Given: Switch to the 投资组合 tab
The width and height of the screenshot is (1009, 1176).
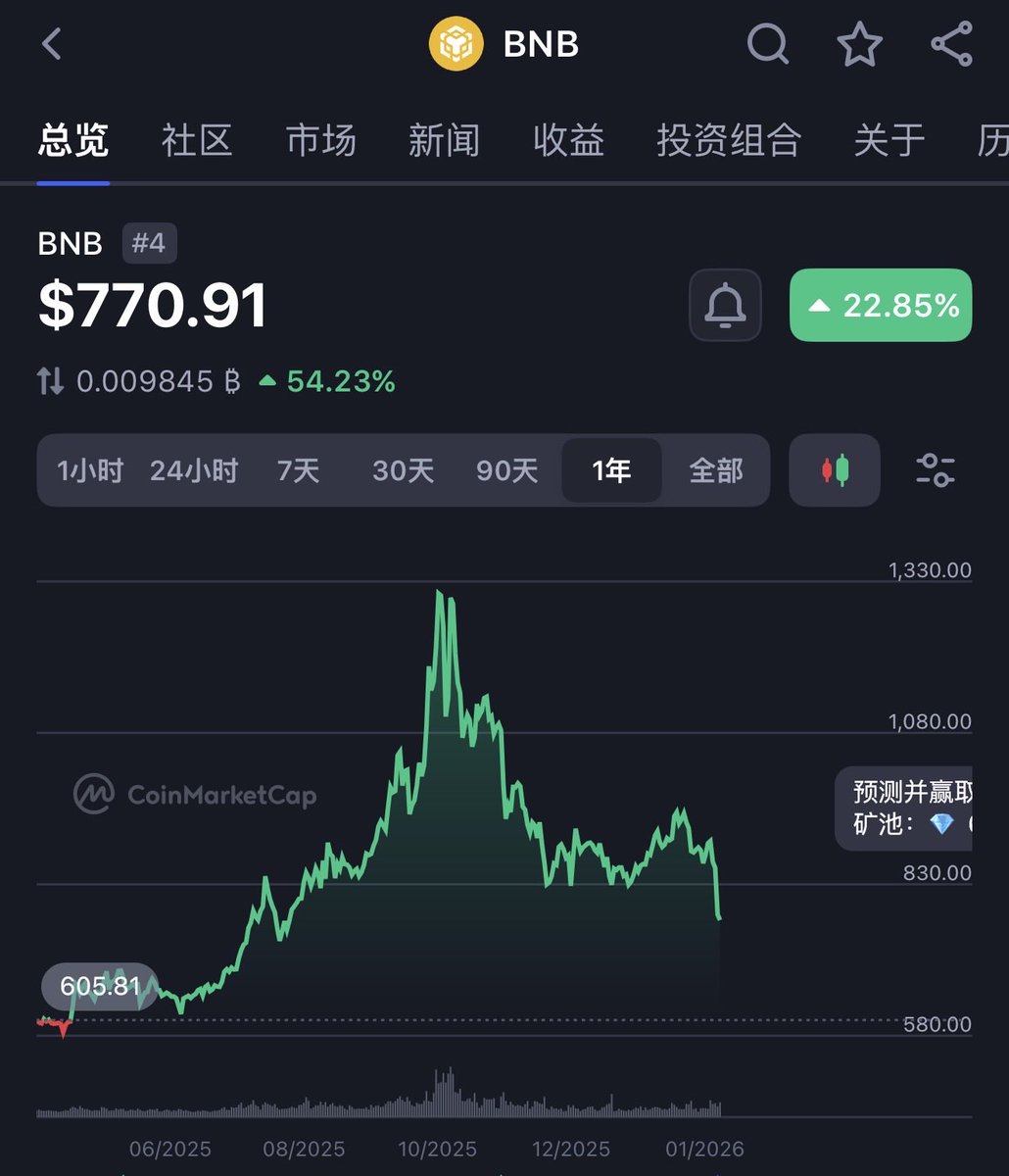Looking at the screenshot, I should tap(728, 141).
